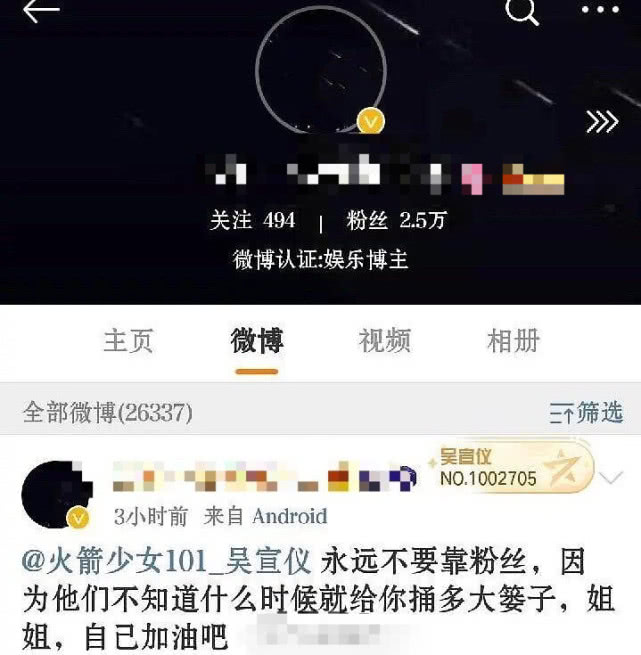Open the three-dot overflow menu

point(600,10)
